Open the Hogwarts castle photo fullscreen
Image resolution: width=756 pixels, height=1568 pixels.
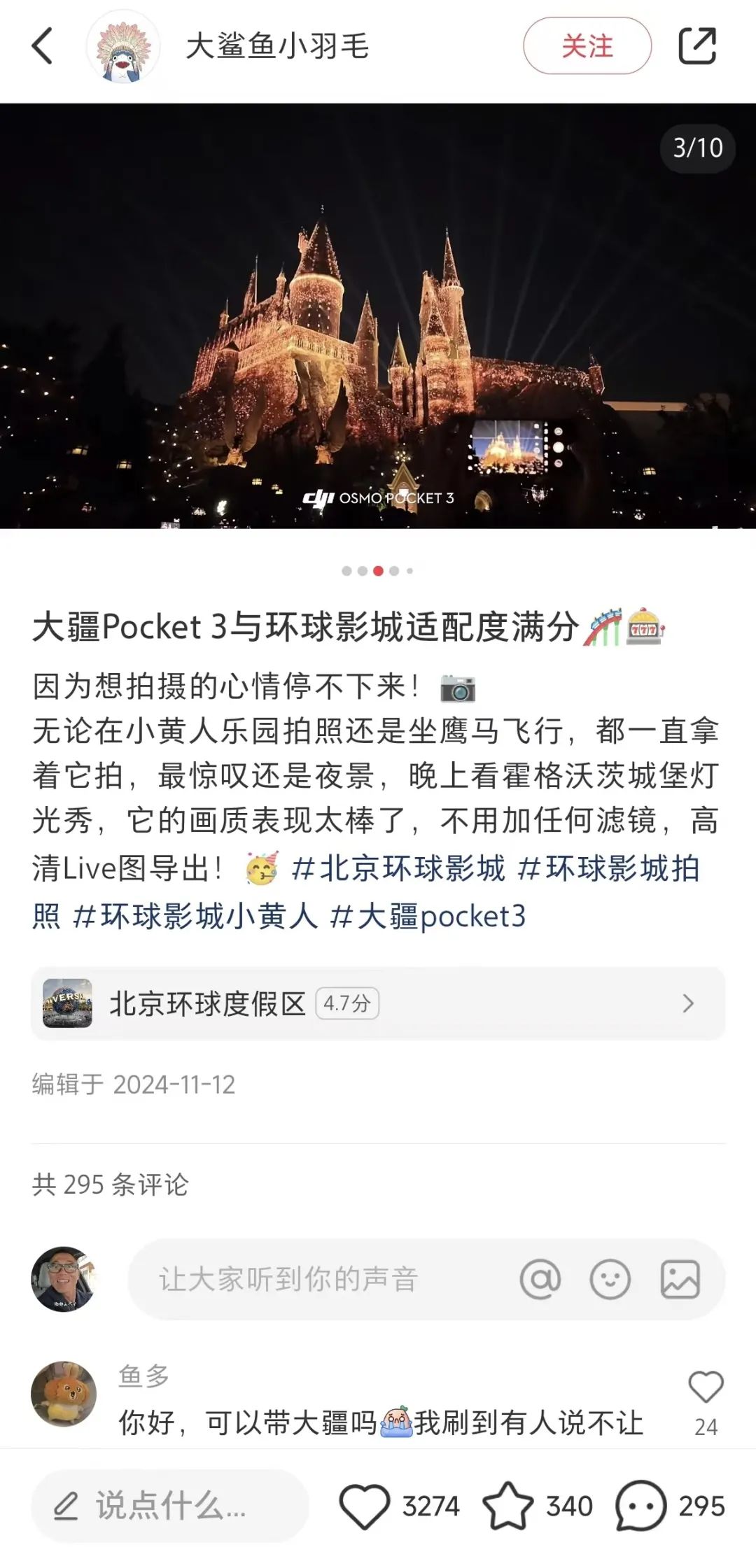378,315
